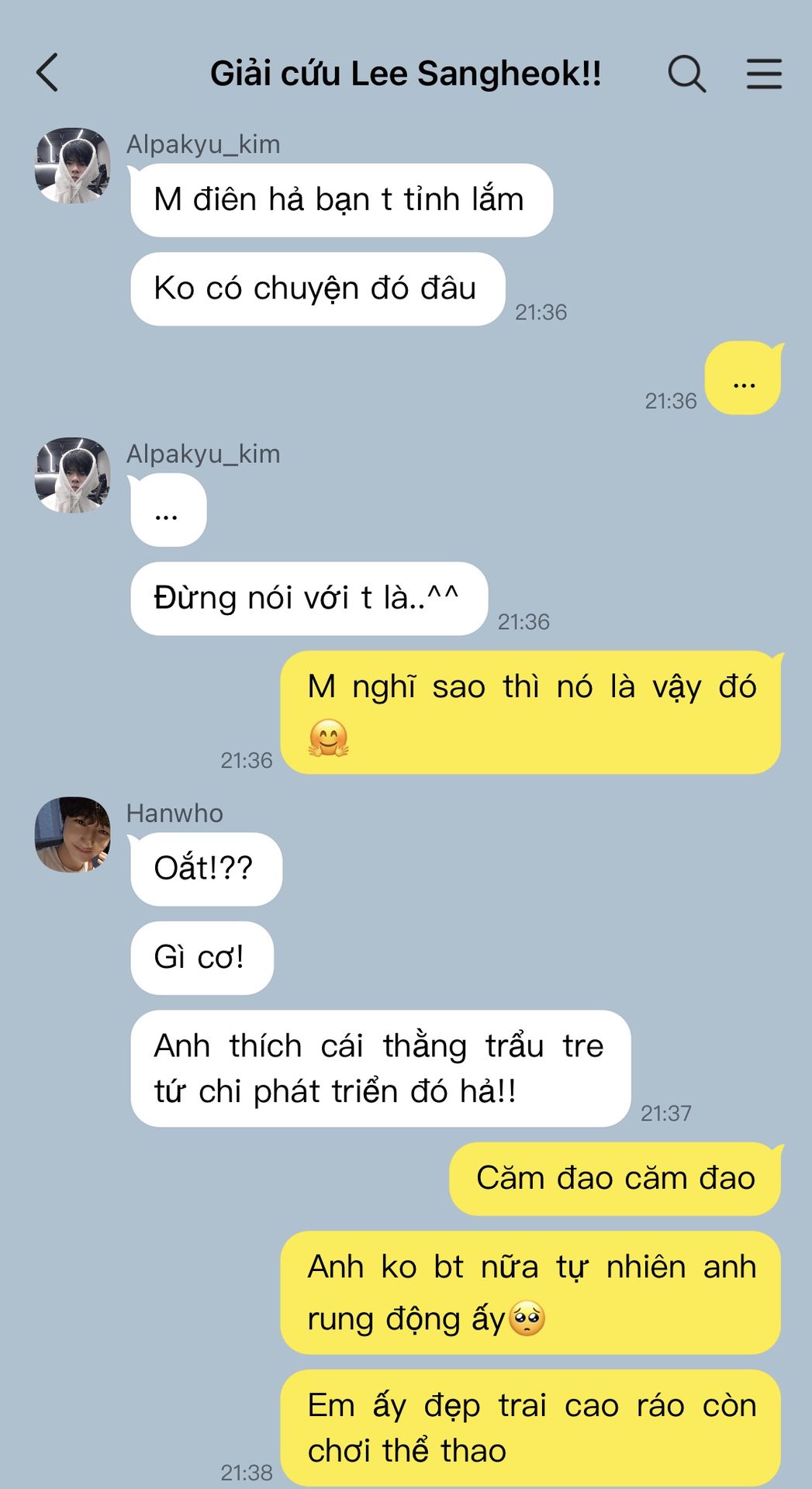
Task: Open the chat's hamburger menu
Action: pyautogui.click(x=764, y=74)
